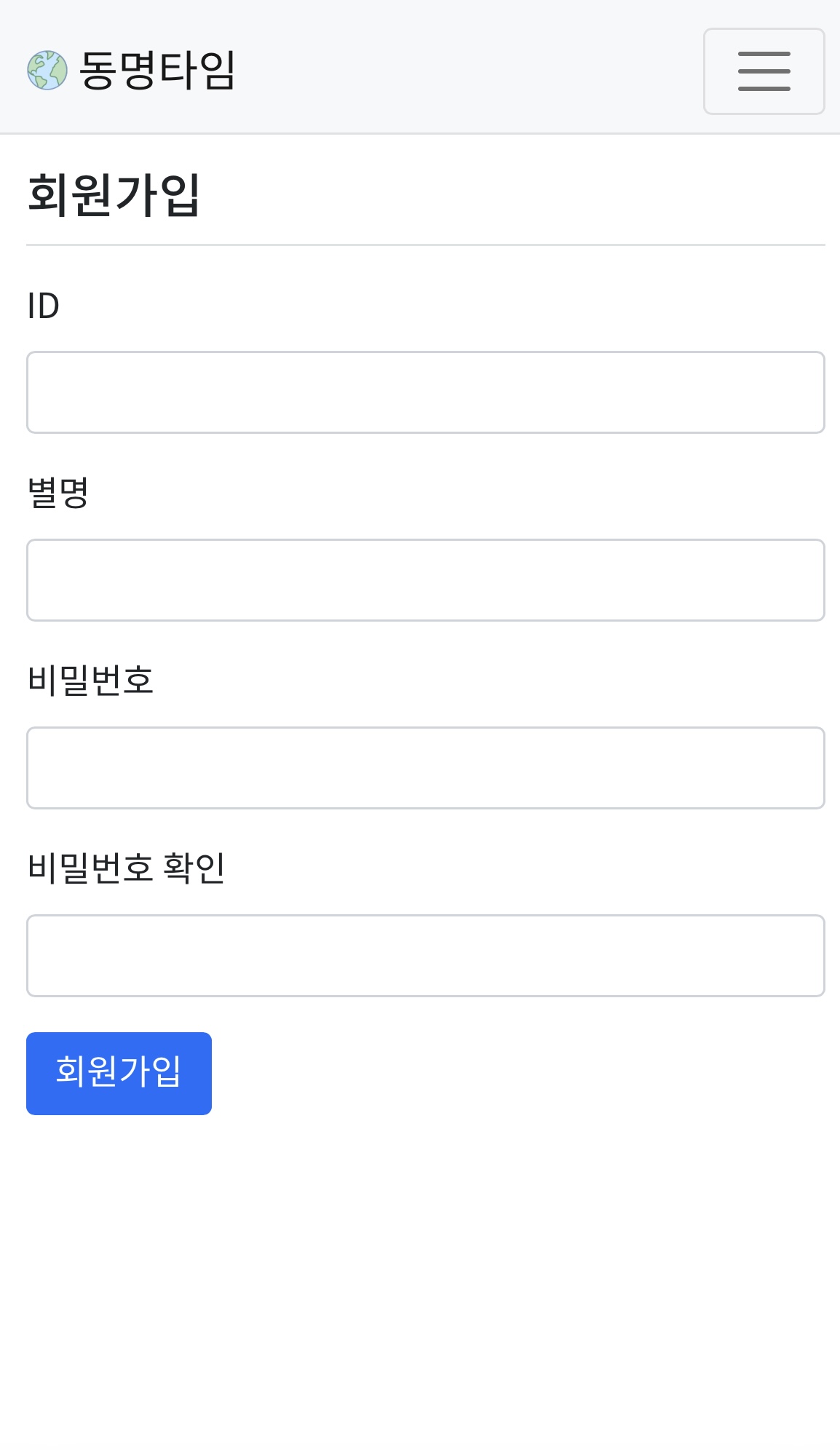
Task: Tap the 비밀번호 password field
Action: pyautogui.click(x=426, y=768)
